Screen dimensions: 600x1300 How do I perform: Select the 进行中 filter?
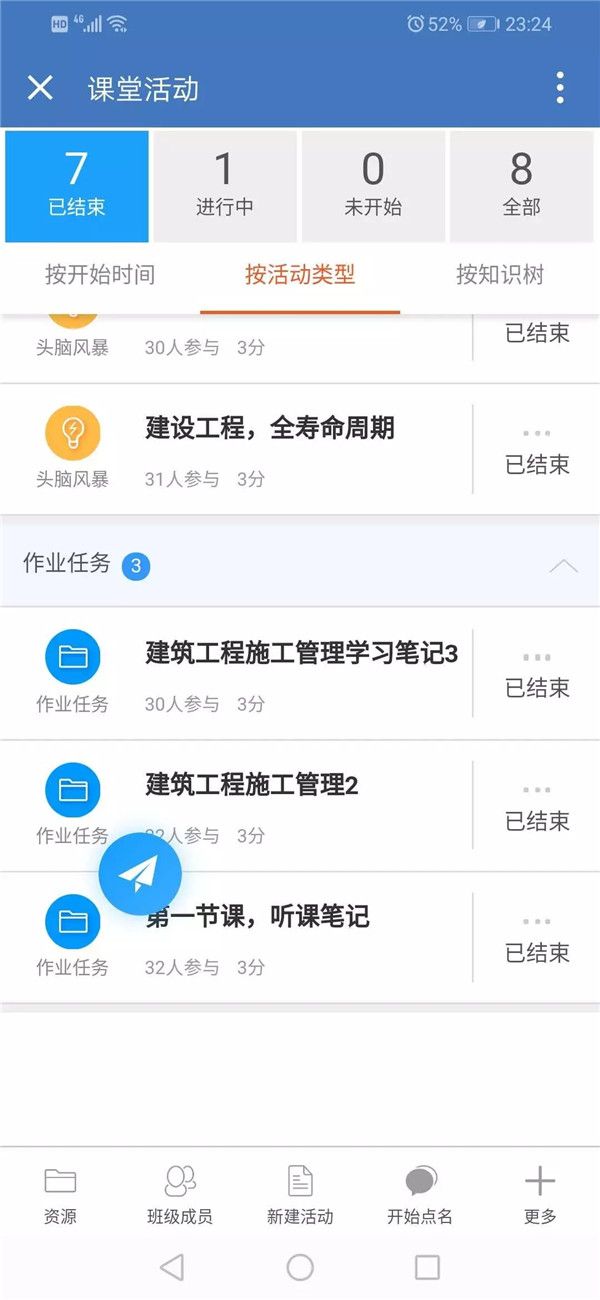tap(224, 187)
